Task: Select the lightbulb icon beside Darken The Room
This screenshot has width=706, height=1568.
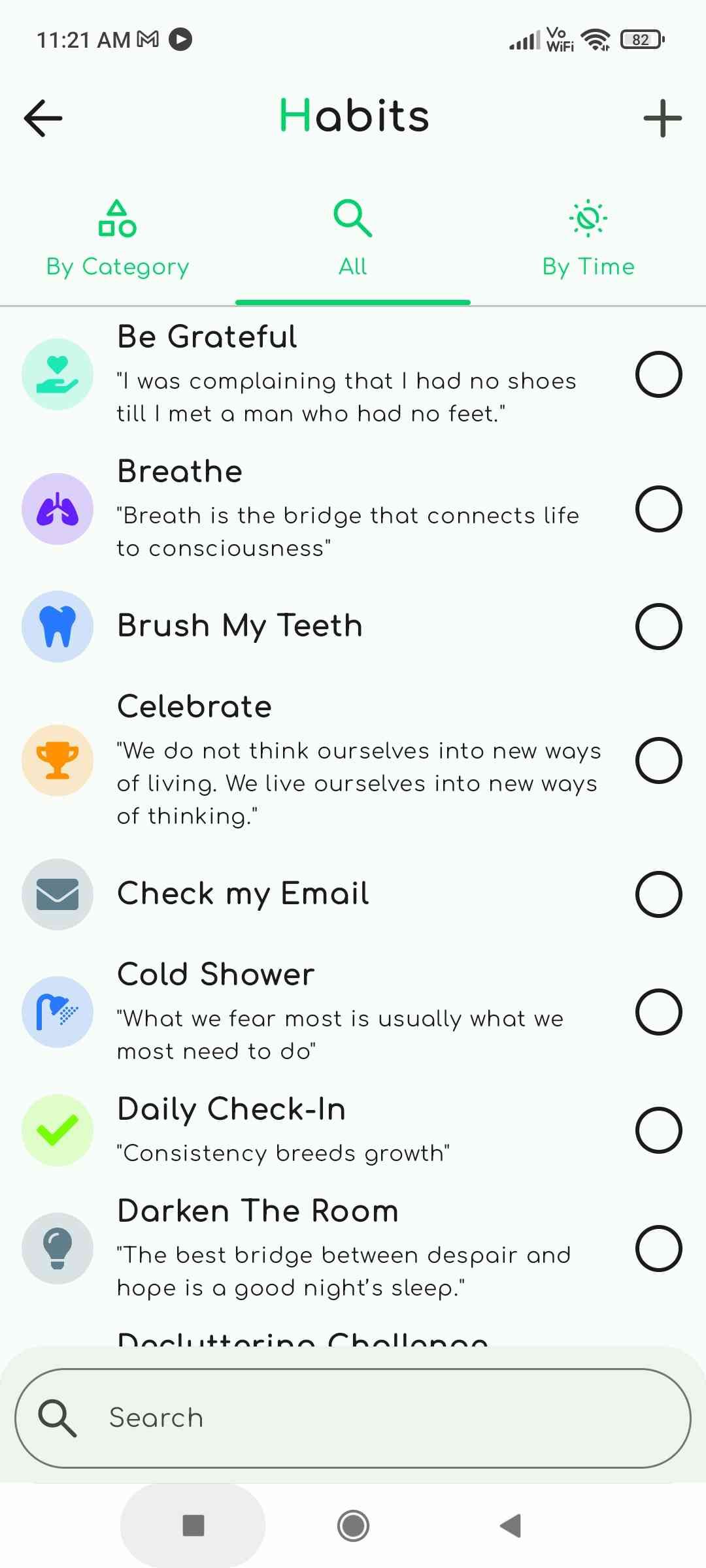Action: (x=57, y=1249)
